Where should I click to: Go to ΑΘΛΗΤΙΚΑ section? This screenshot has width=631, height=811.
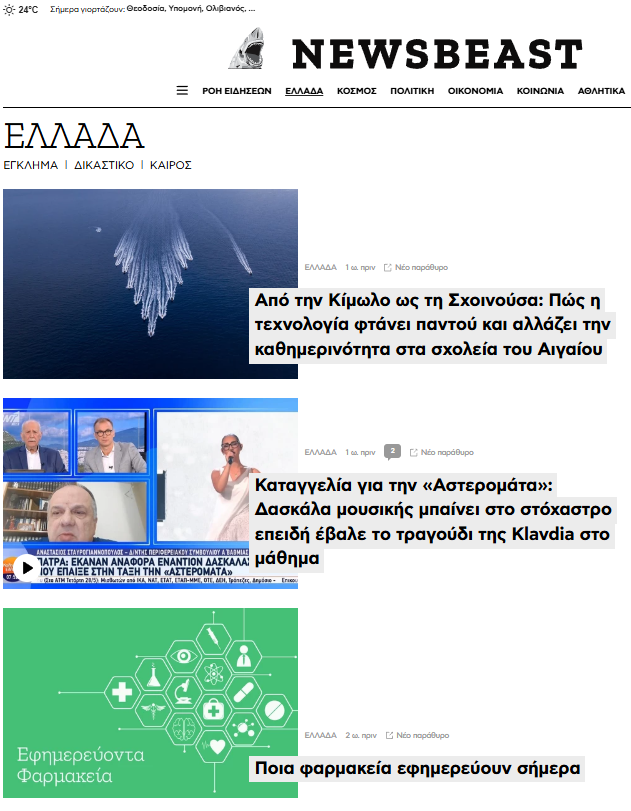[602, 90]
